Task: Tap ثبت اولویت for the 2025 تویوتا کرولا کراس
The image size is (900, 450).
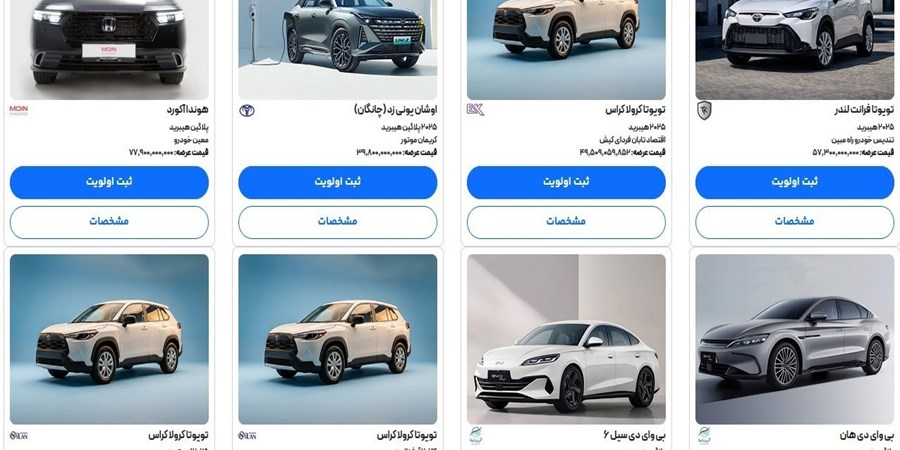Action: click(x=566, y=182)
